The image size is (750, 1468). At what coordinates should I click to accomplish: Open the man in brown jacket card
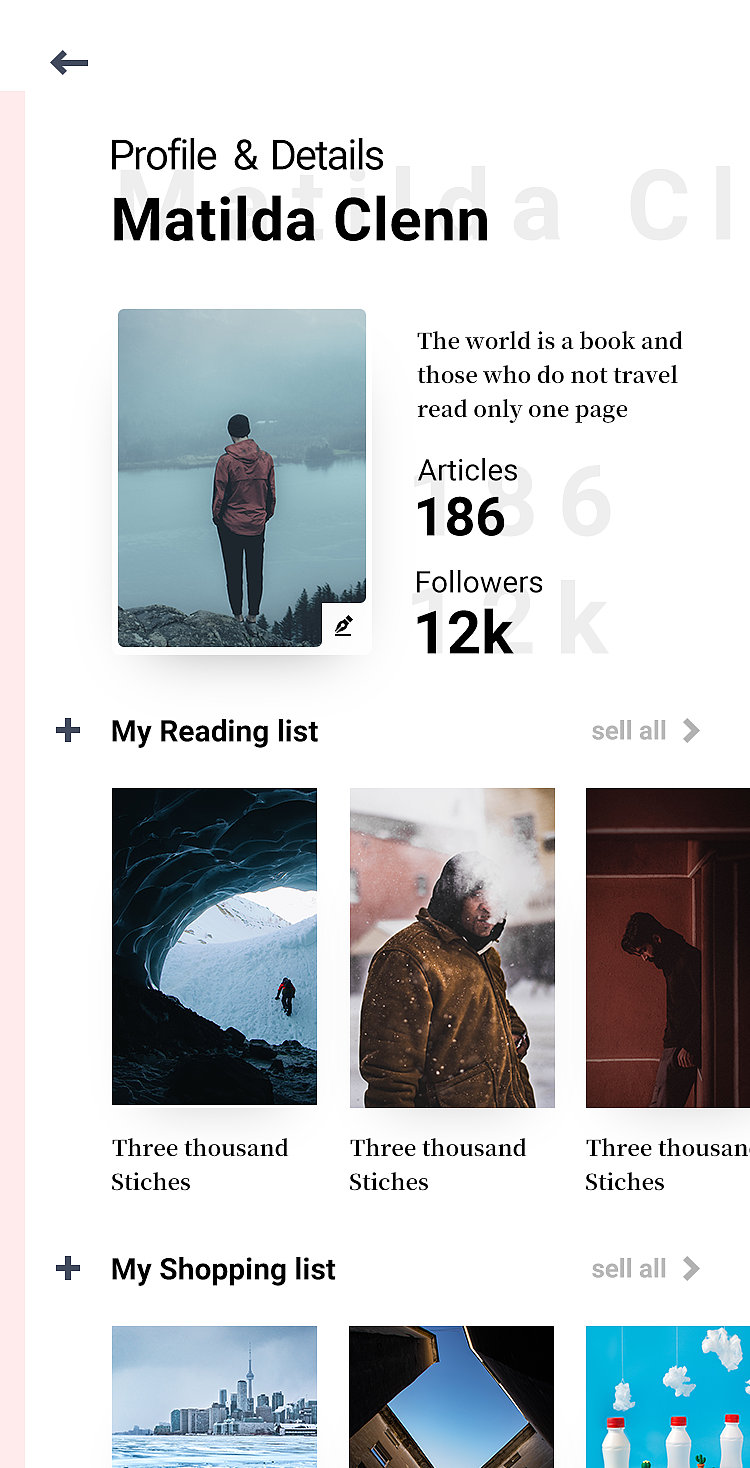tap(452, 947)
